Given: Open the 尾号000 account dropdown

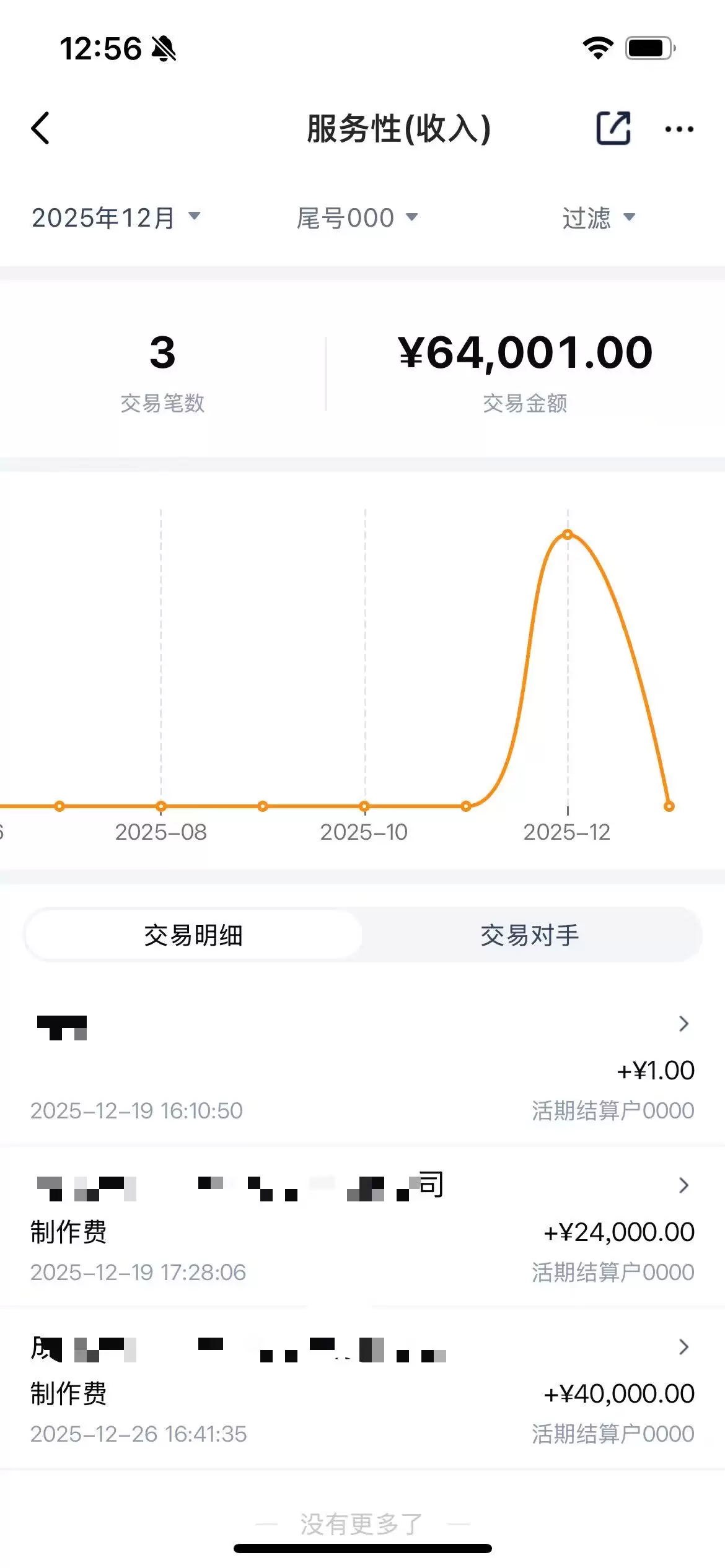Looking at the screenshot, I should pos(357,217).
